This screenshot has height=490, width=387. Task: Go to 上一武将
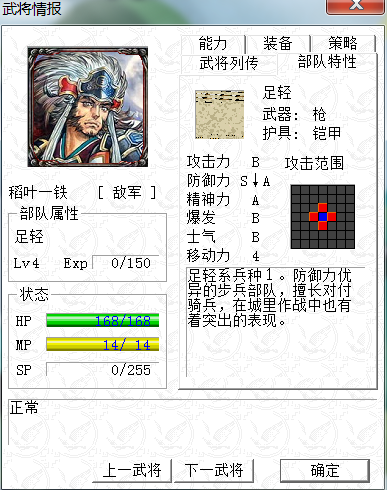[132, 470]
